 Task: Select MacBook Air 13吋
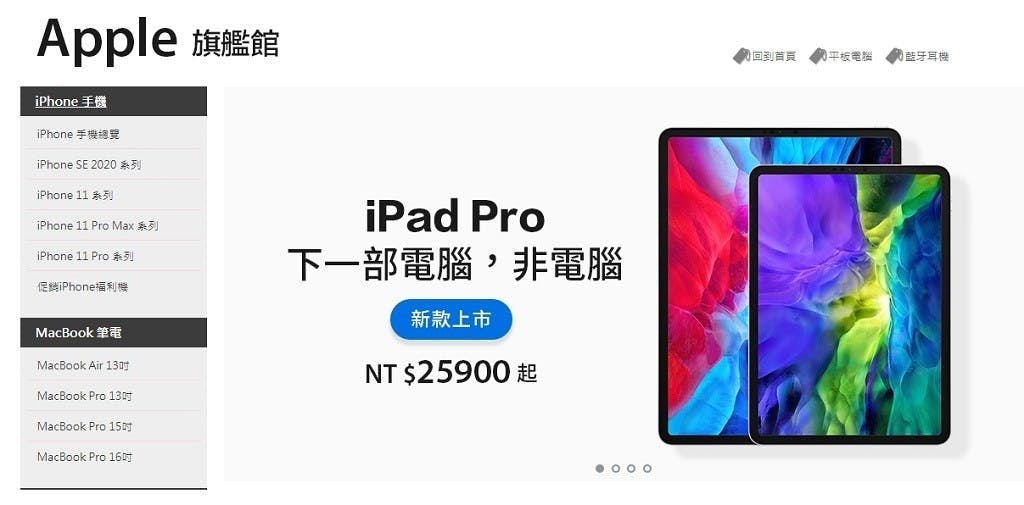(x=83, y=366)
